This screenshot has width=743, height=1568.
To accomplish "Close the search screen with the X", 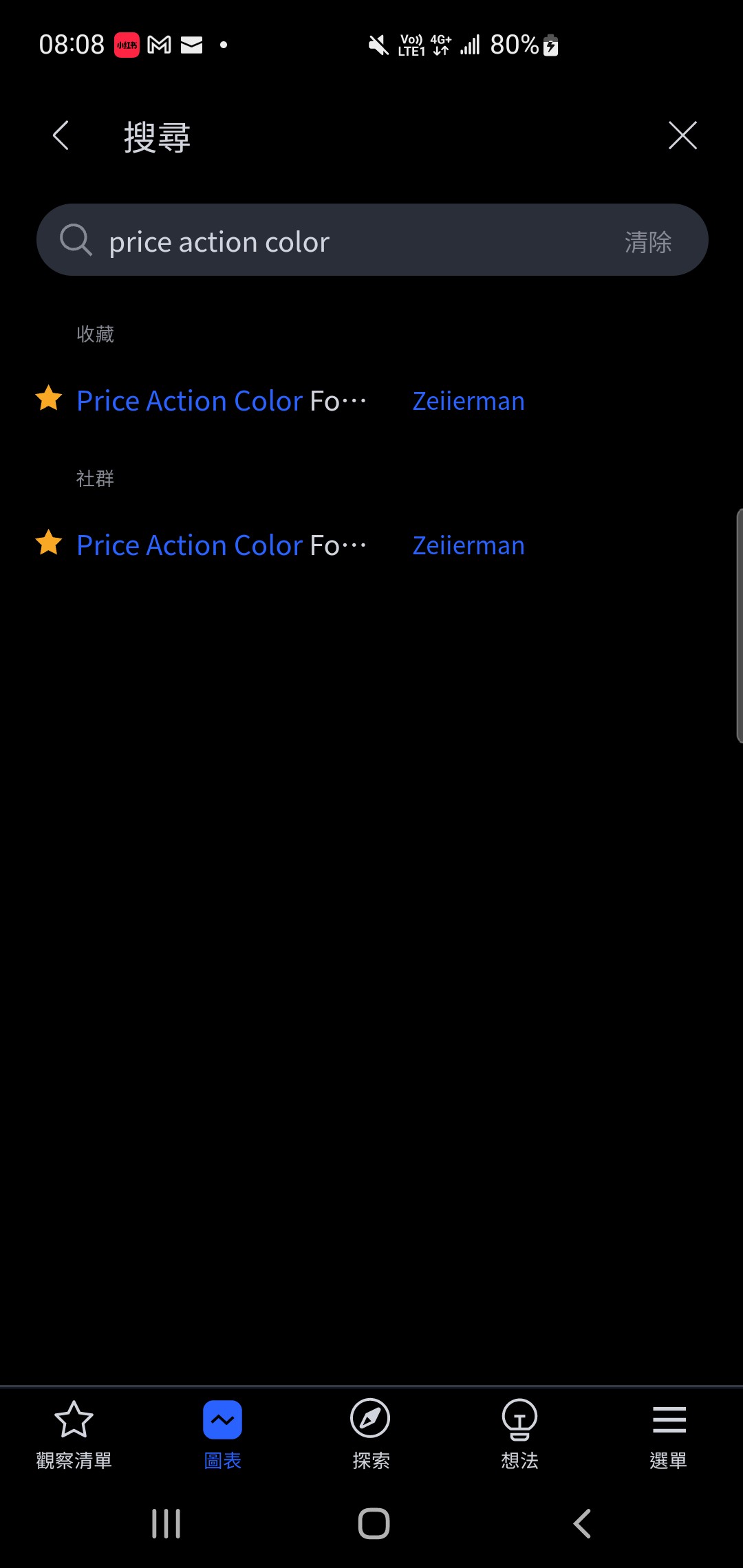I will pyautogui.click(x=682, y=135).
